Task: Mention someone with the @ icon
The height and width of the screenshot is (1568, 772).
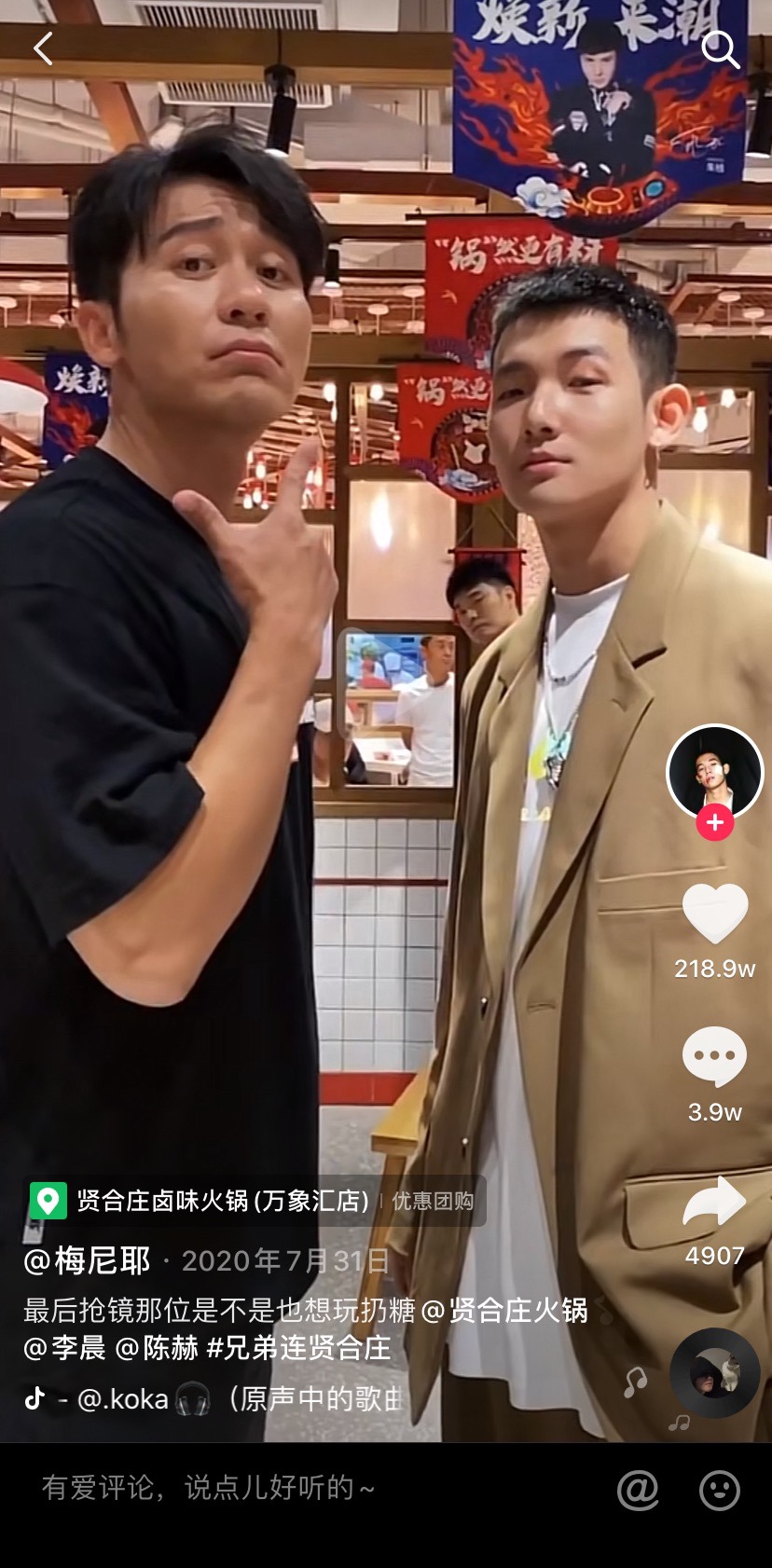Action: [638, 1490]
